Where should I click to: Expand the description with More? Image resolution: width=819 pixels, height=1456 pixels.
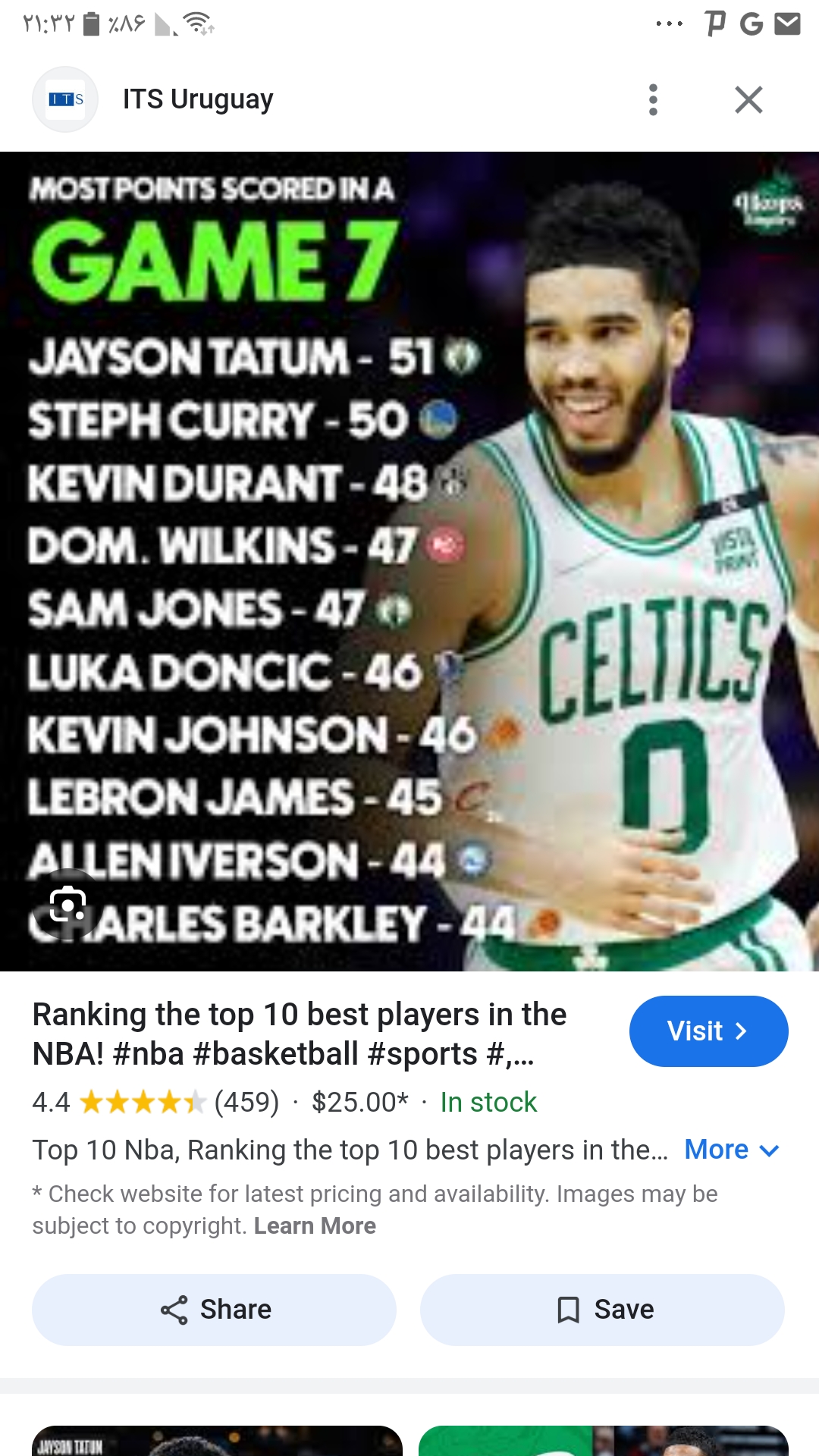click(731, 1150)
